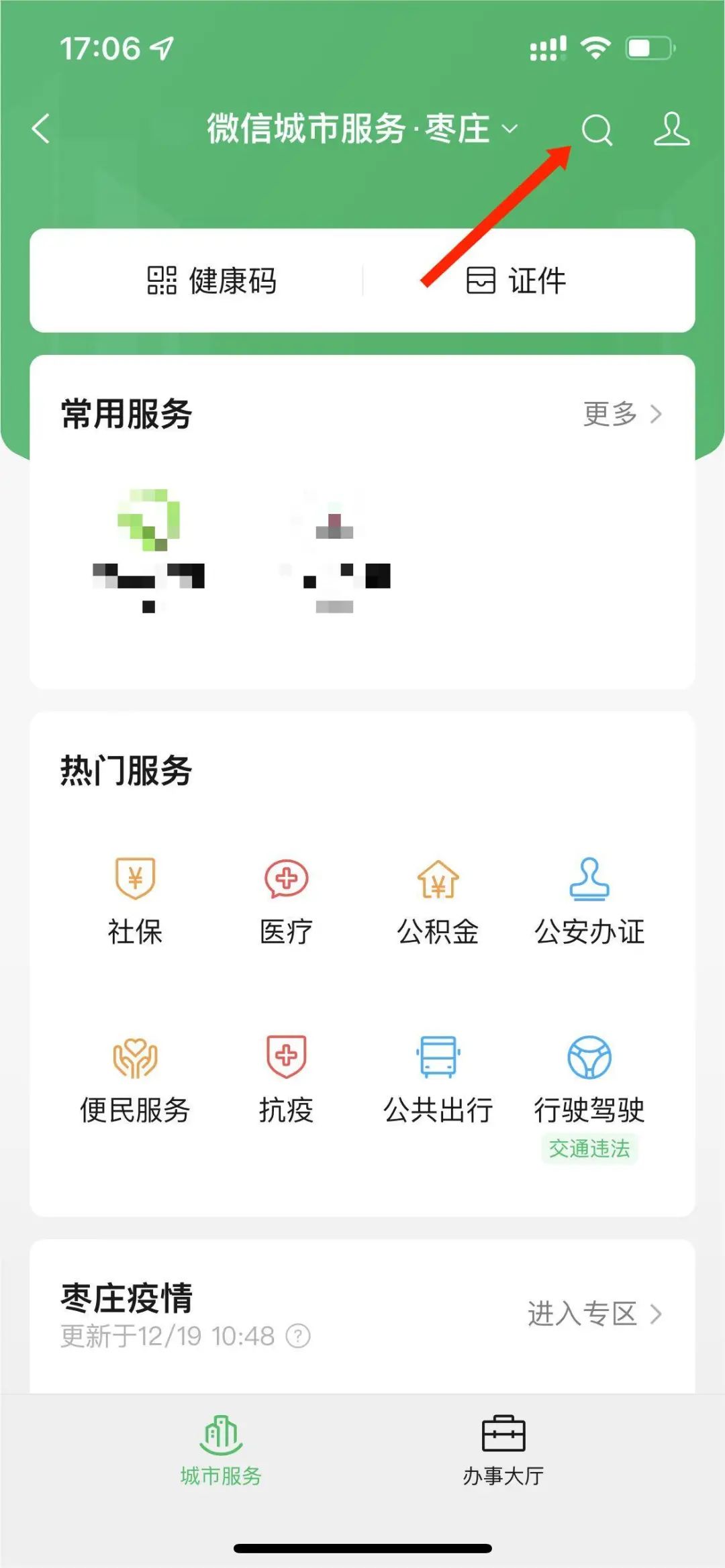The image size is (725, 1568).
Task: Open the user profile icon
Action: click(x=671, y=129)
